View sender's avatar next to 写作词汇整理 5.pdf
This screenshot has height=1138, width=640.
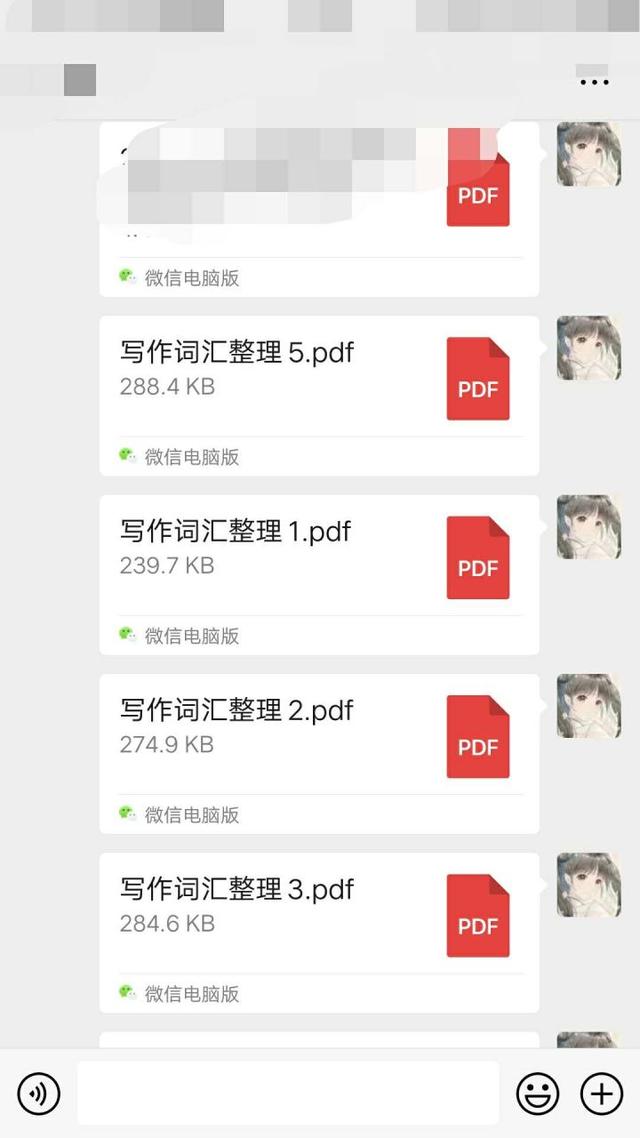click(588, 348)
